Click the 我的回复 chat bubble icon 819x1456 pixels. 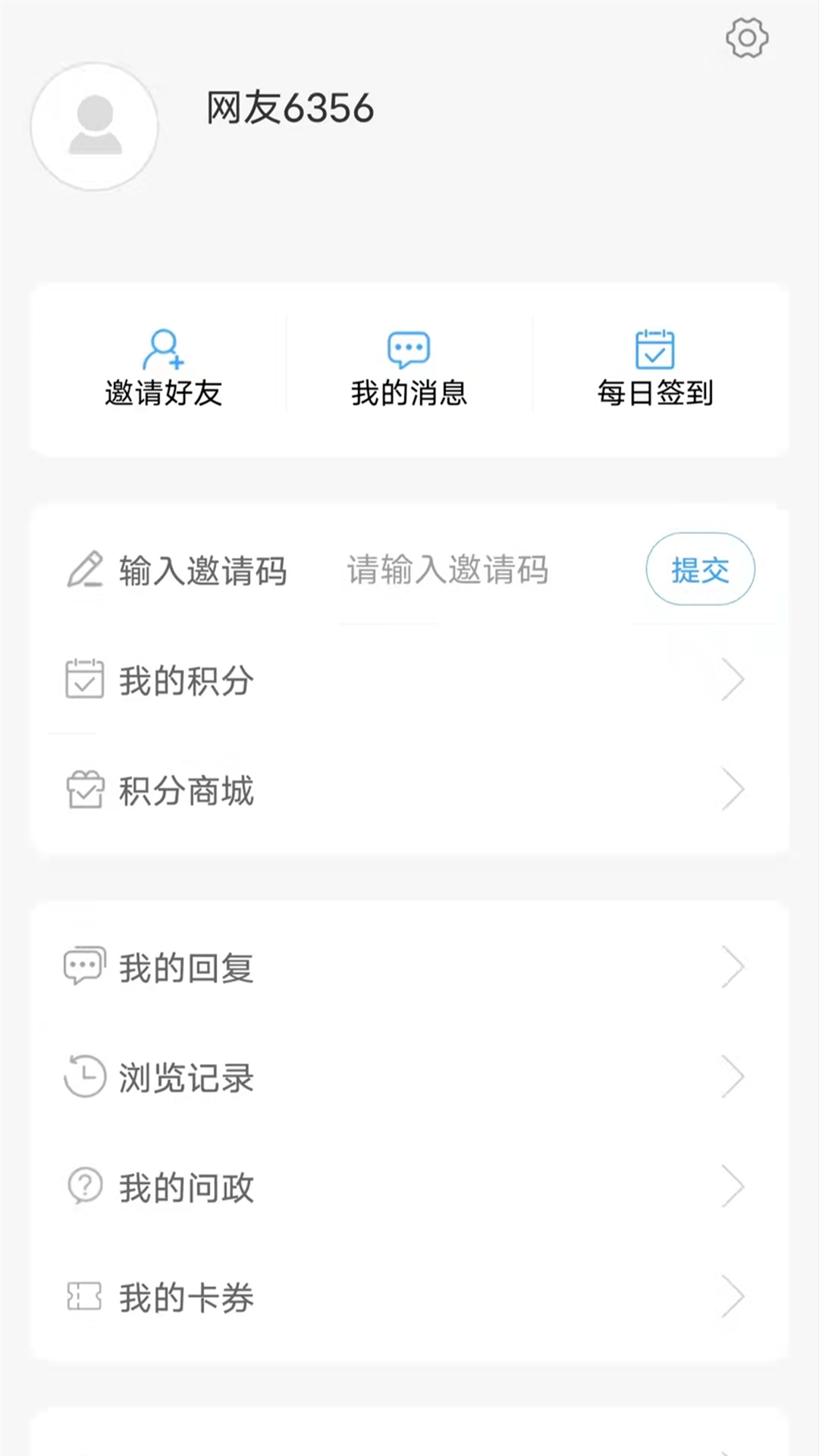(x=85, y=965)
